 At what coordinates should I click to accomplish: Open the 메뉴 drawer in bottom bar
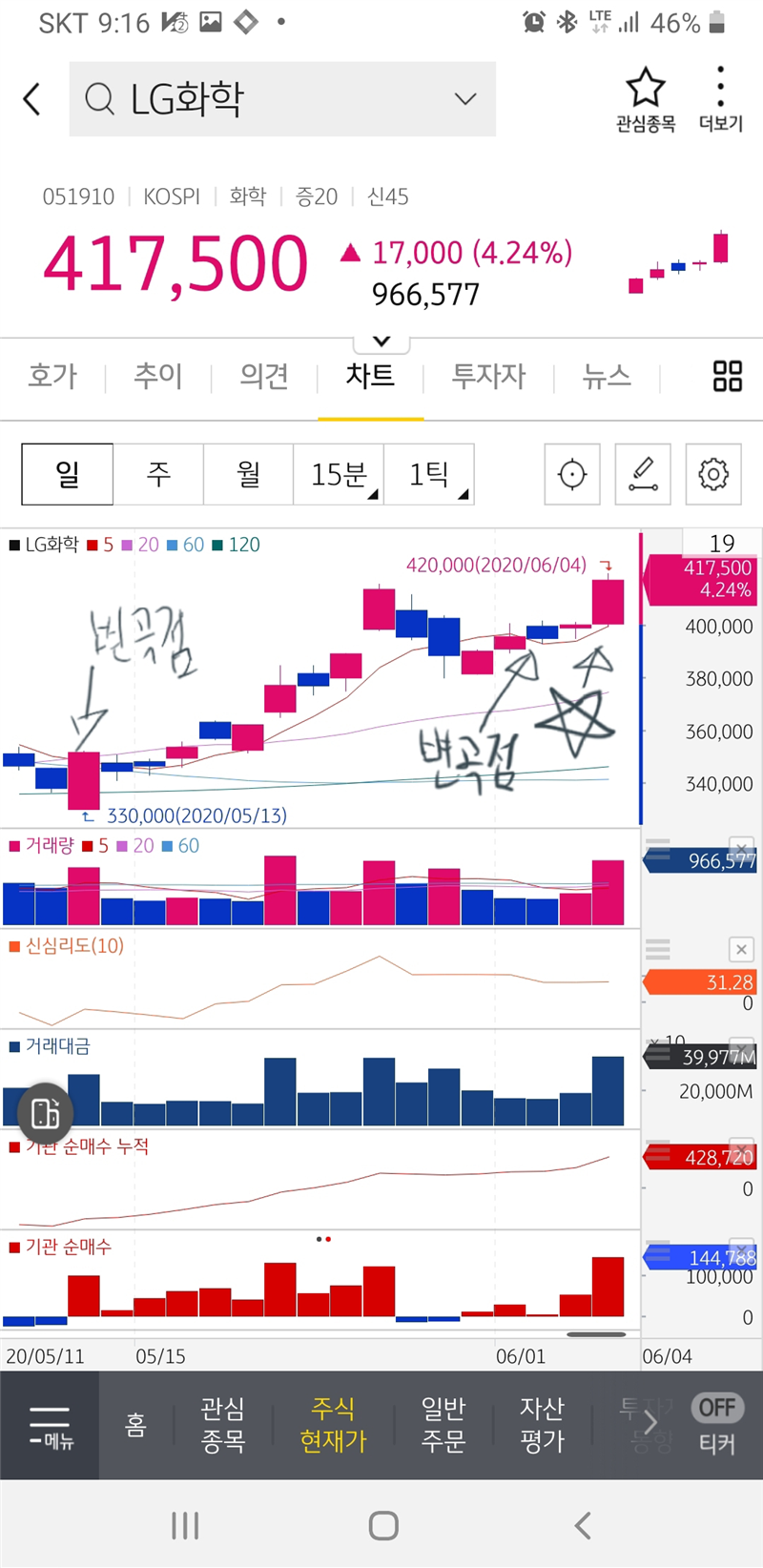click(50, 1426)
